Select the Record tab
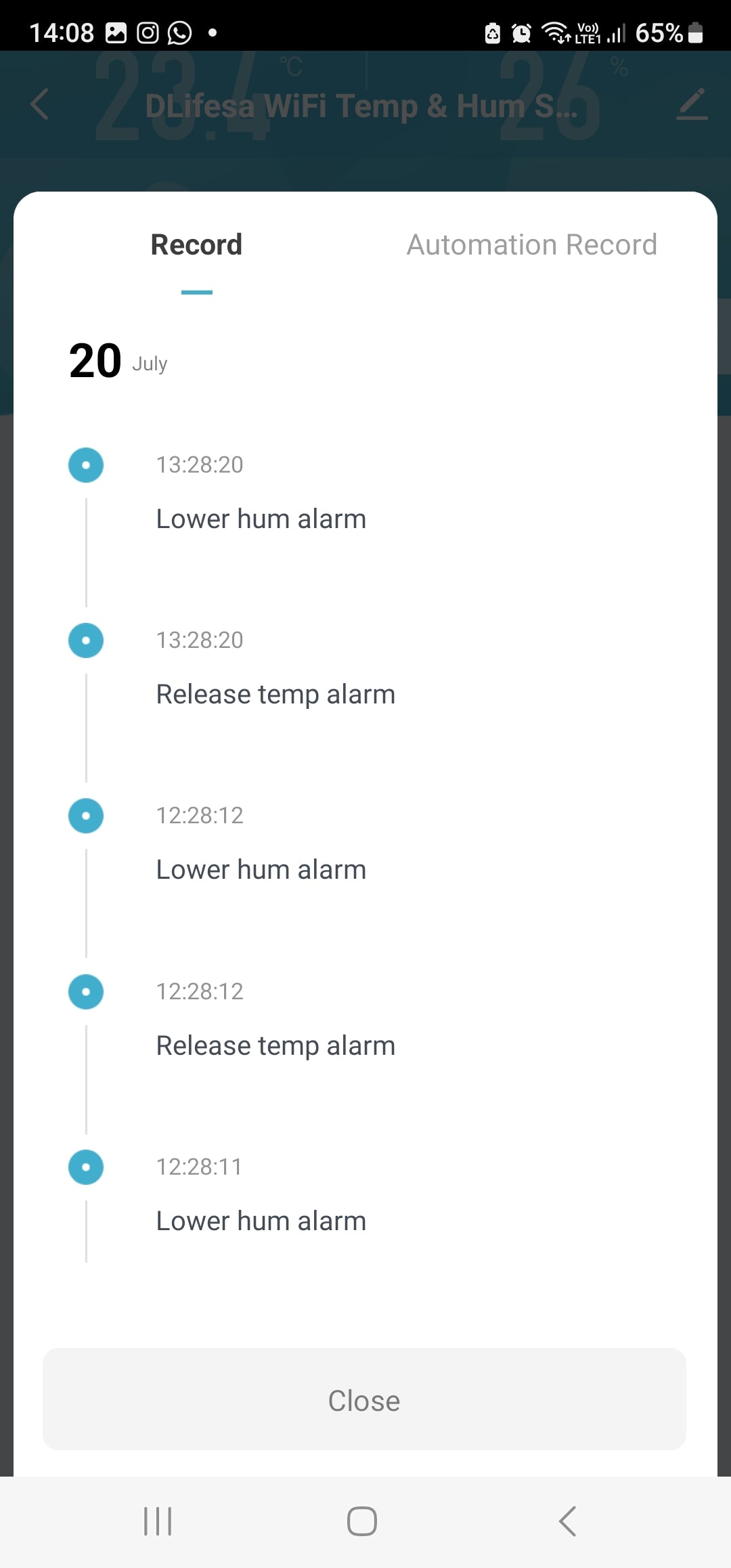The image size is (731, 1568). (196, 245)
